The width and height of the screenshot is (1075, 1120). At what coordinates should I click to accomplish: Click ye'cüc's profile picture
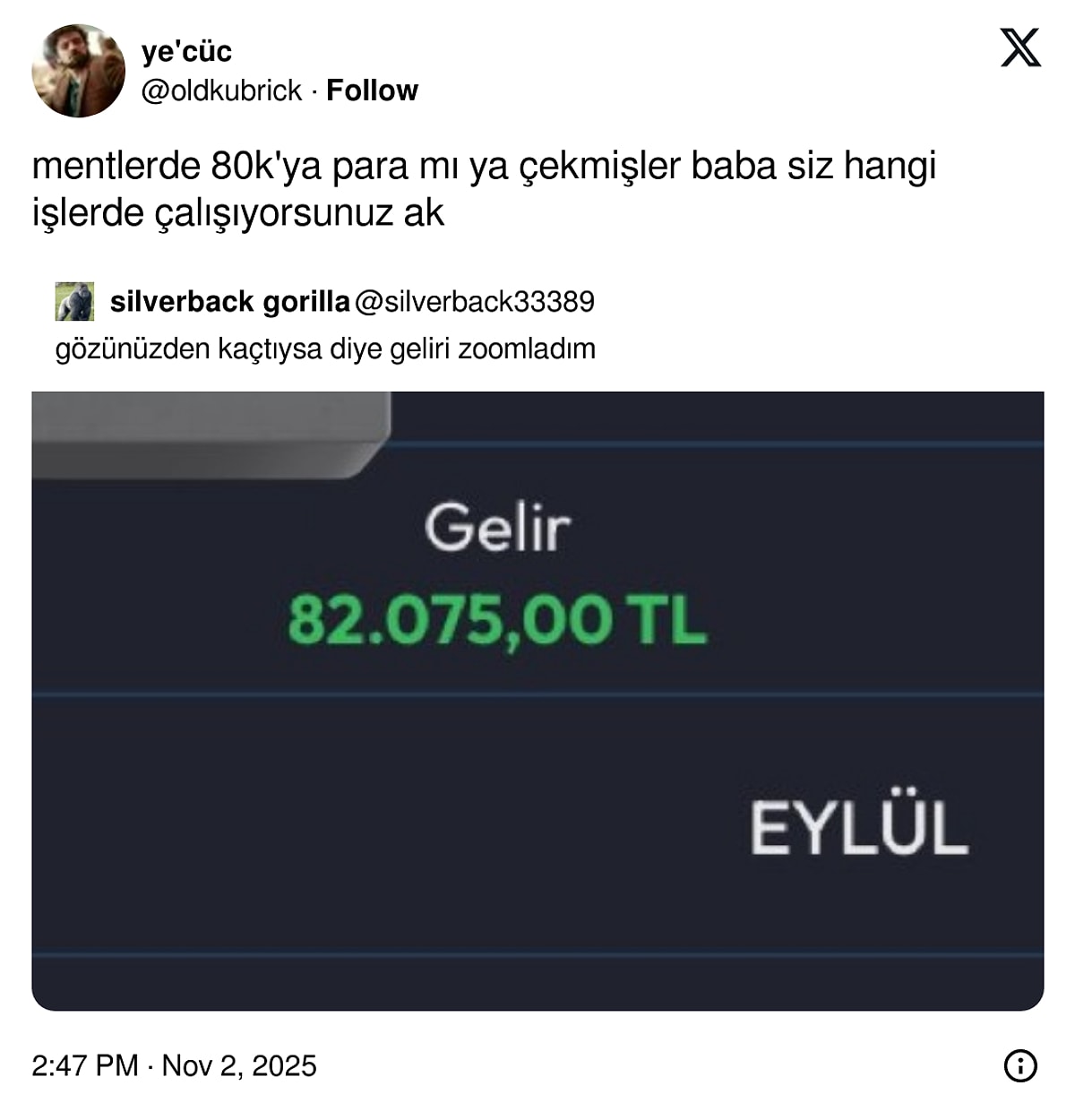point(79,70)
